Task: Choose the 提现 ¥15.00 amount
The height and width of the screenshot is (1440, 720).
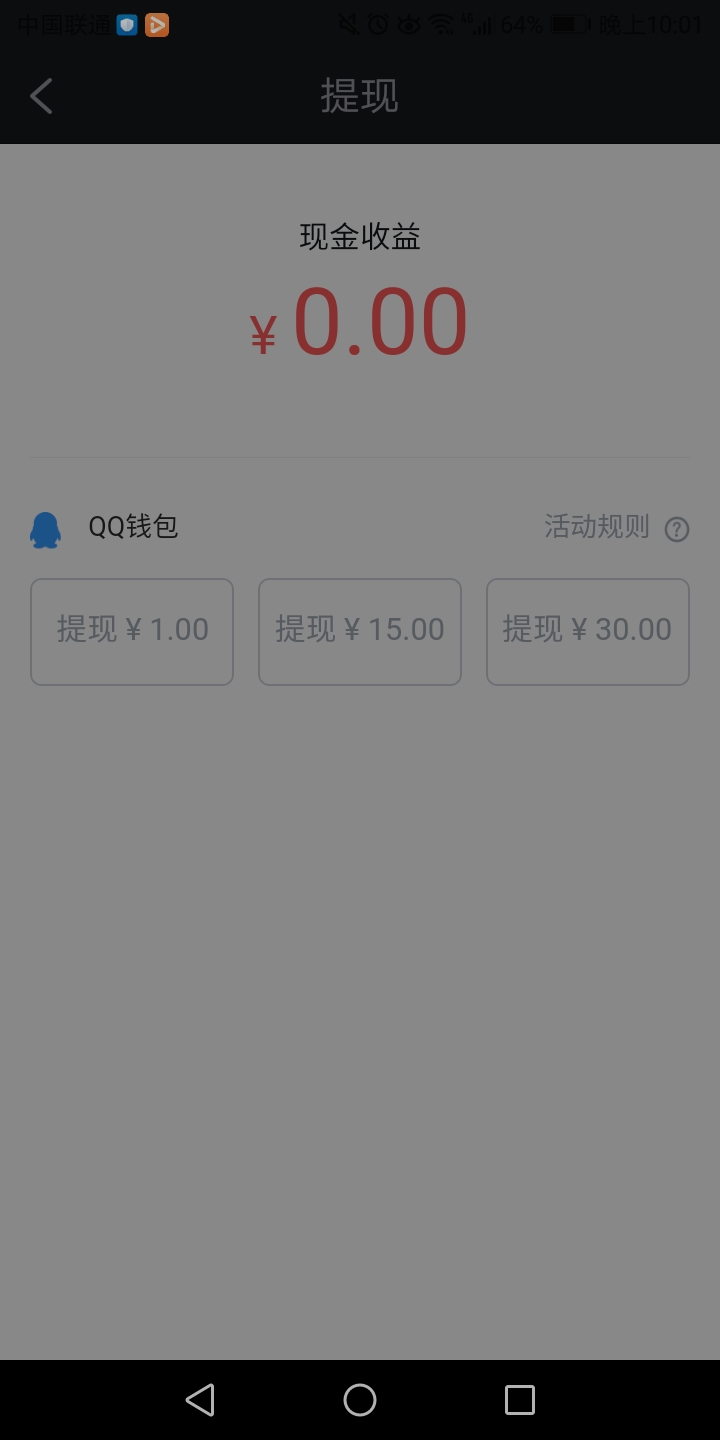Action: (x=360, y=631)
